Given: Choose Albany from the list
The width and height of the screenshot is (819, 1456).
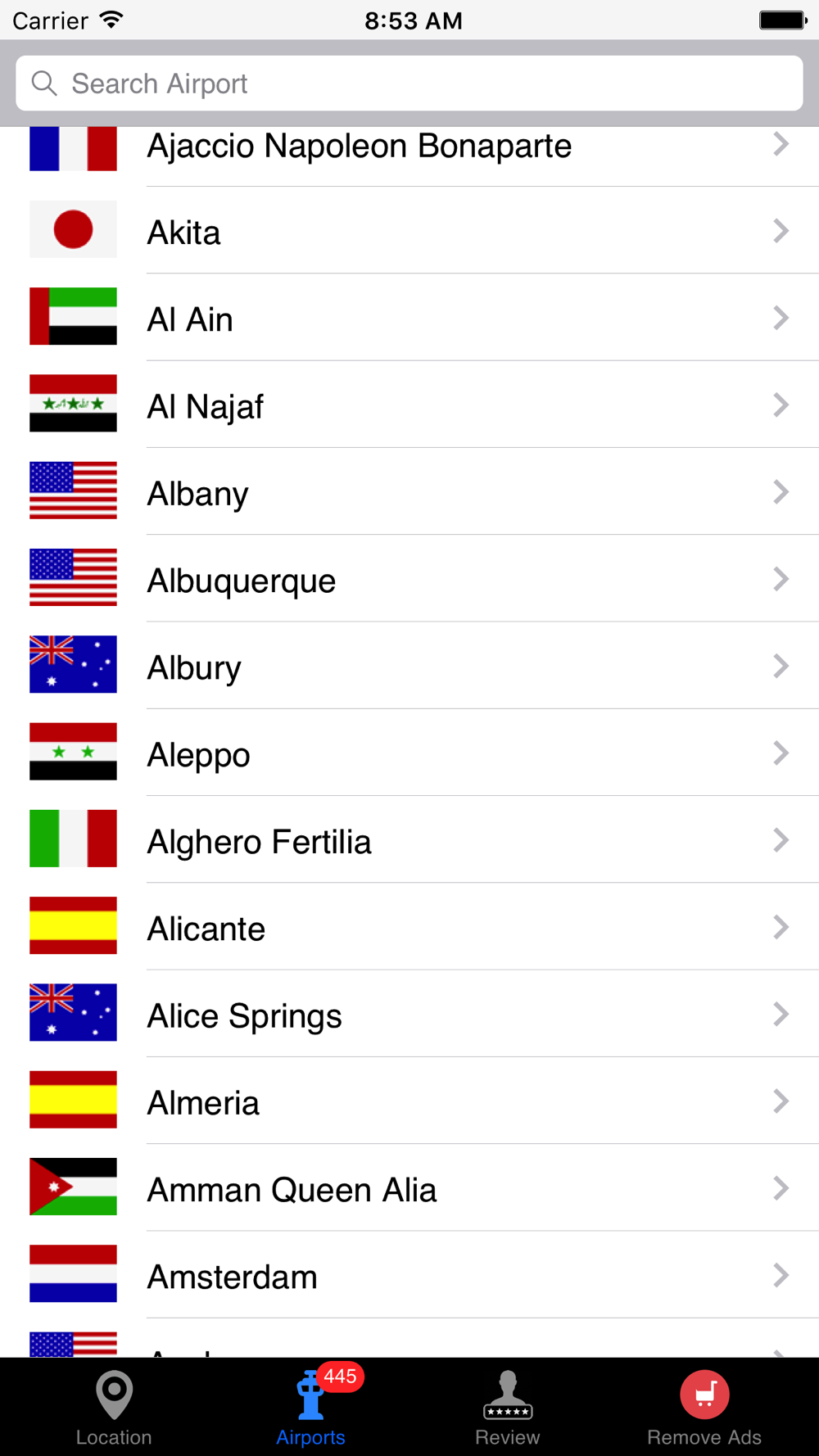Looking at the screenshot, I should (409, 491).
